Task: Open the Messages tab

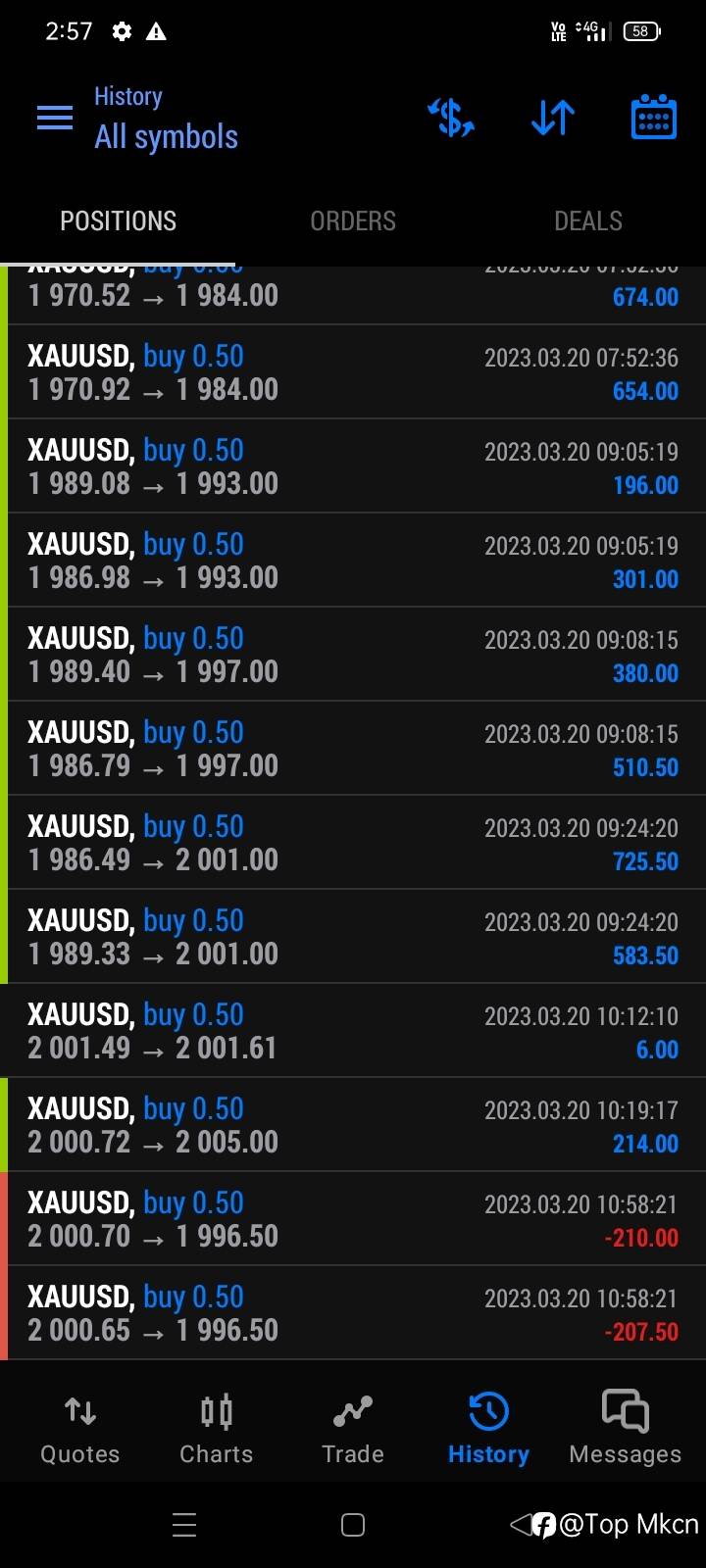Action: [x=625, y=1430]
